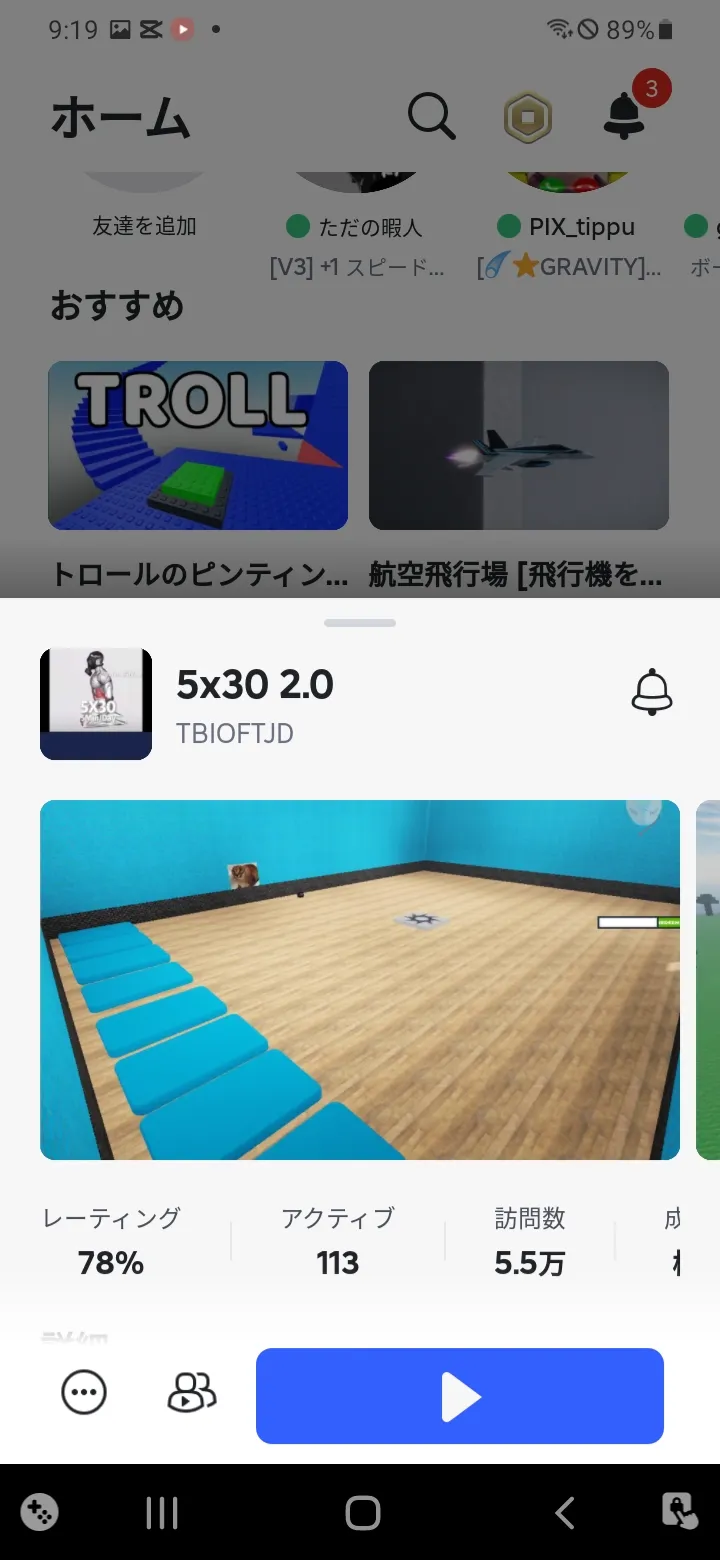Open the TROLL game card
The height and width of the screenshot is (1560, 720).
click(198, 445)
